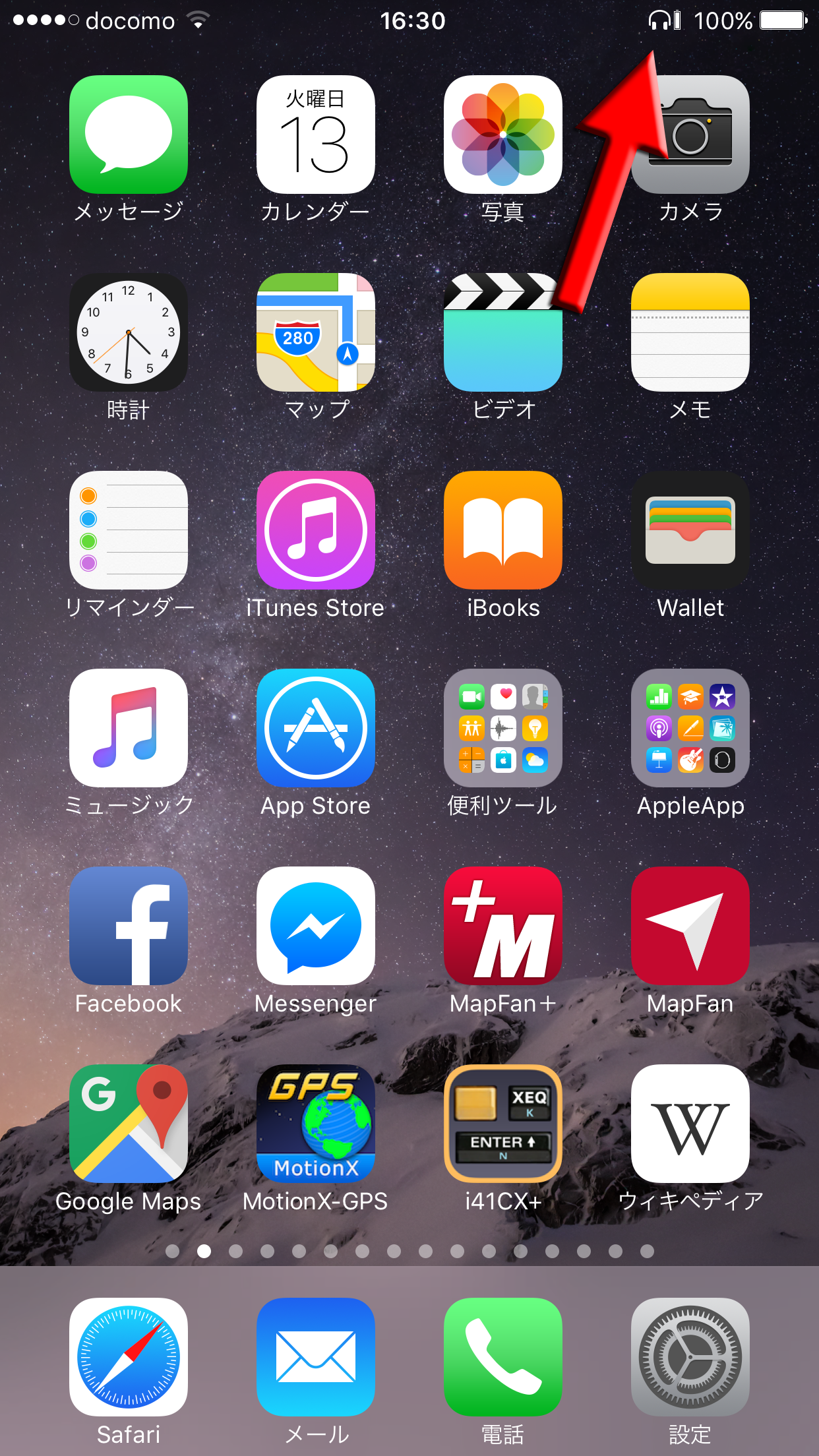Open the Messenger app
Screen dimensions: 819x1456
tap(316, 926)
